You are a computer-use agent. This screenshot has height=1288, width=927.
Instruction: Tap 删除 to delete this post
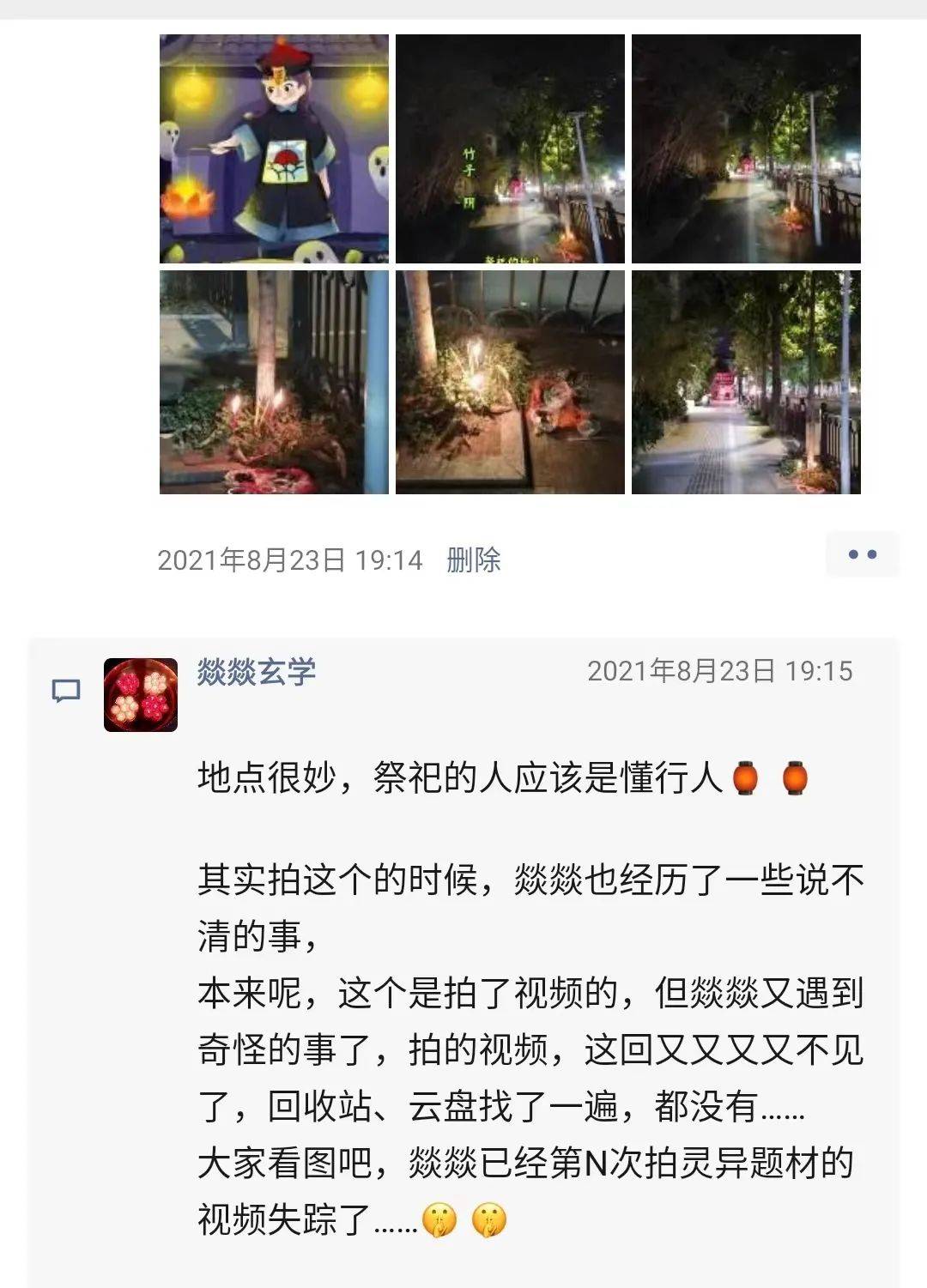point(473,560)
